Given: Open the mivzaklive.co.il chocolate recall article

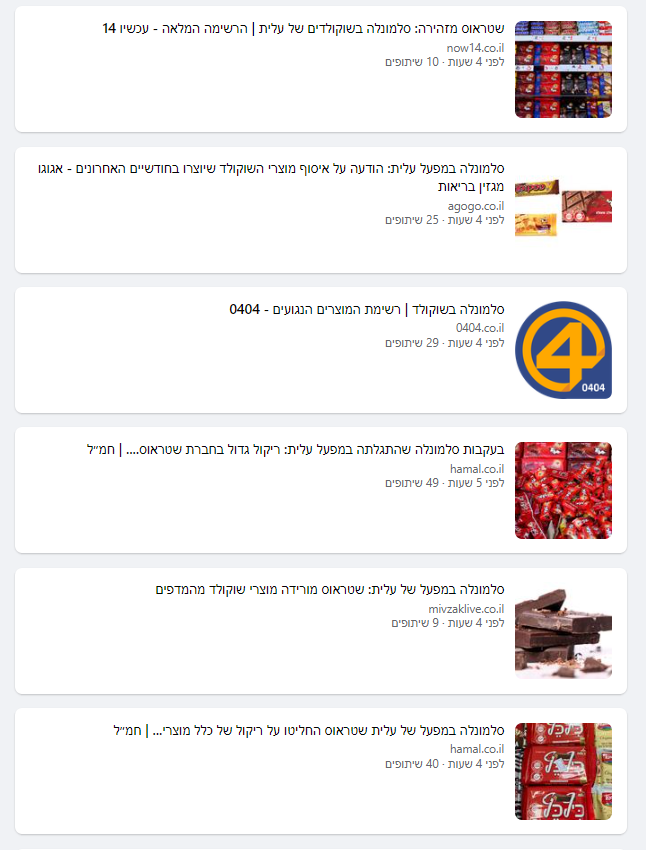Looking at the screenshot, I should [330, 590].
